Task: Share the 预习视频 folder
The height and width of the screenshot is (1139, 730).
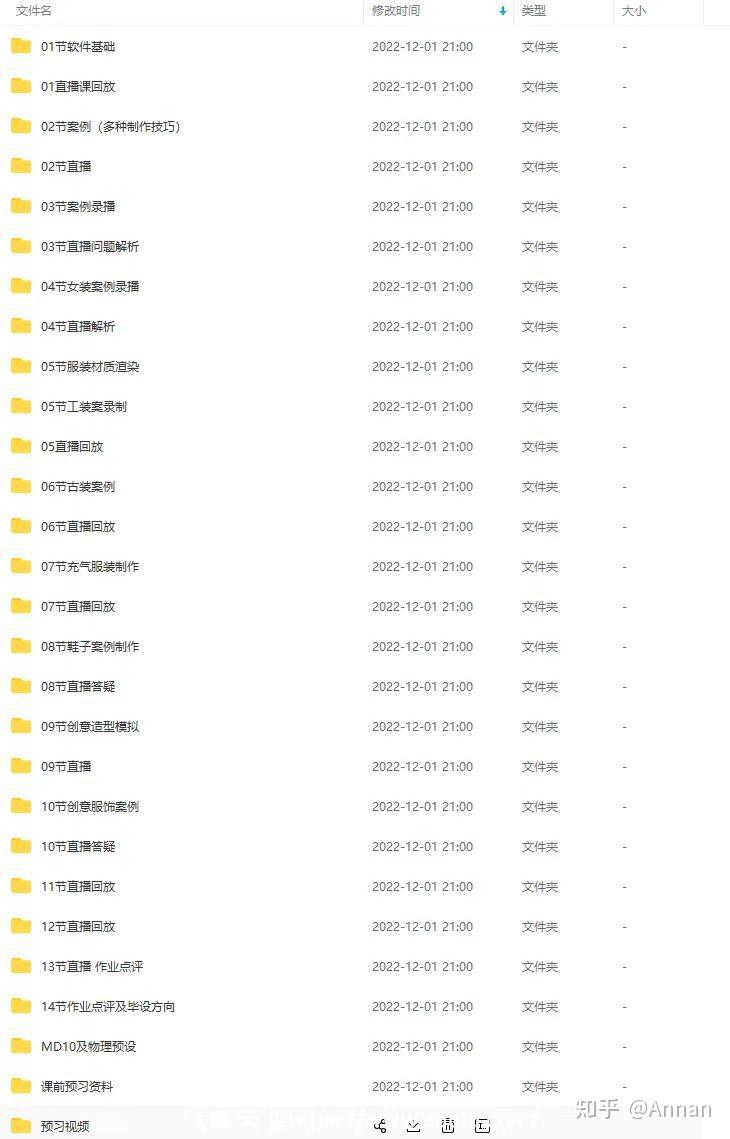Action: pyautogui.click(x=380, y=1127)
